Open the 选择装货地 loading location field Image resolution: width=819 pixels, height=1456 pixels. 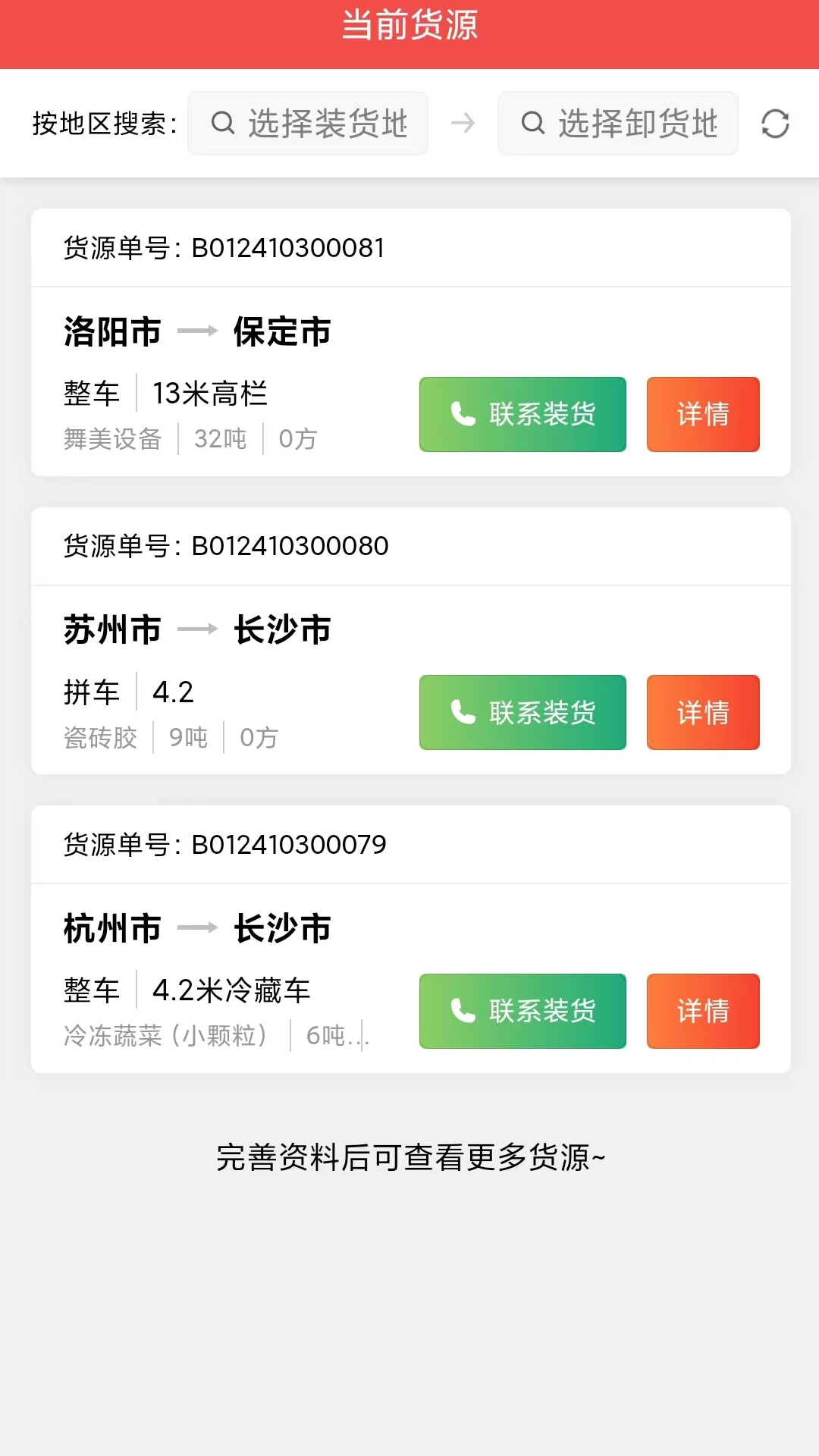[x=309, y=124]
